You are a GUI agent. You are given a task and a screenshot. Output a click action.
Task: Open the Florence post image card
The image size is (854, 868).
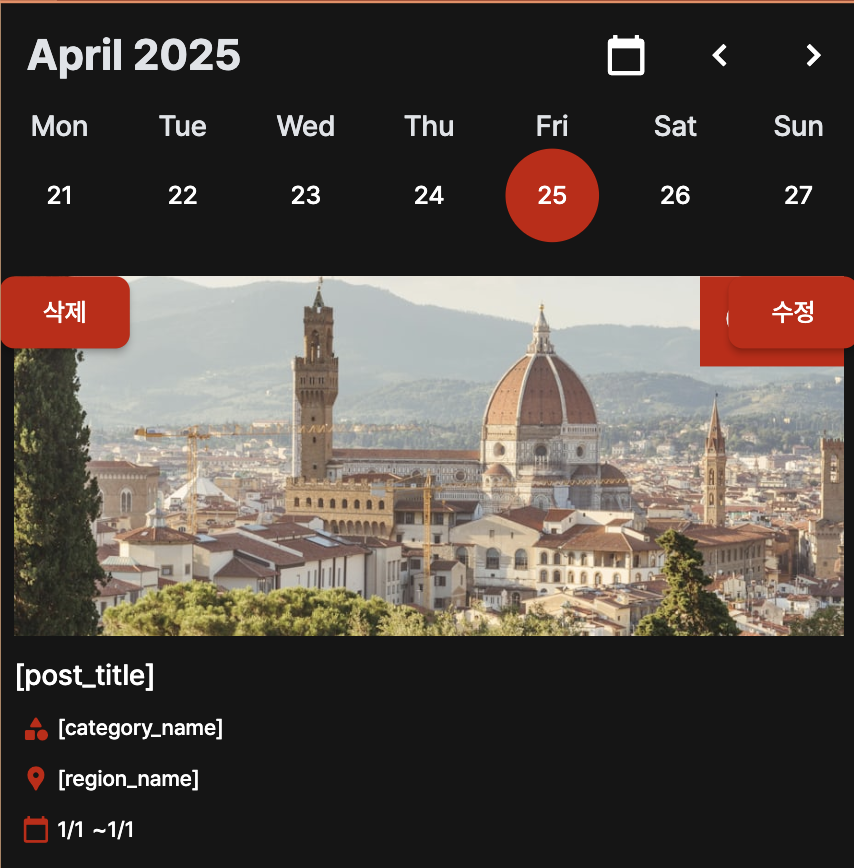click(x=428, y=480)
